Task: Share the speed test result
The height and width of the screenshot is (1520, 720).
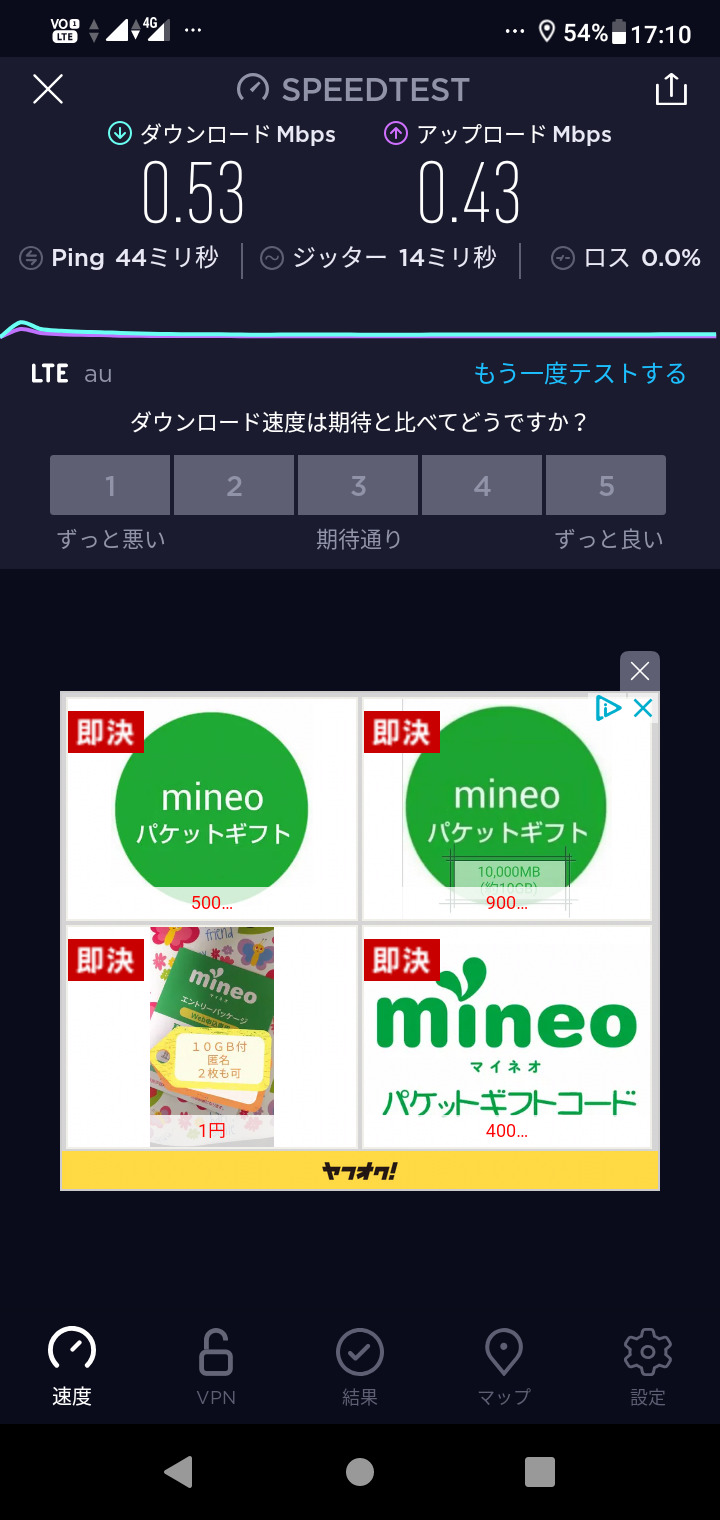Action: (671, 89)
